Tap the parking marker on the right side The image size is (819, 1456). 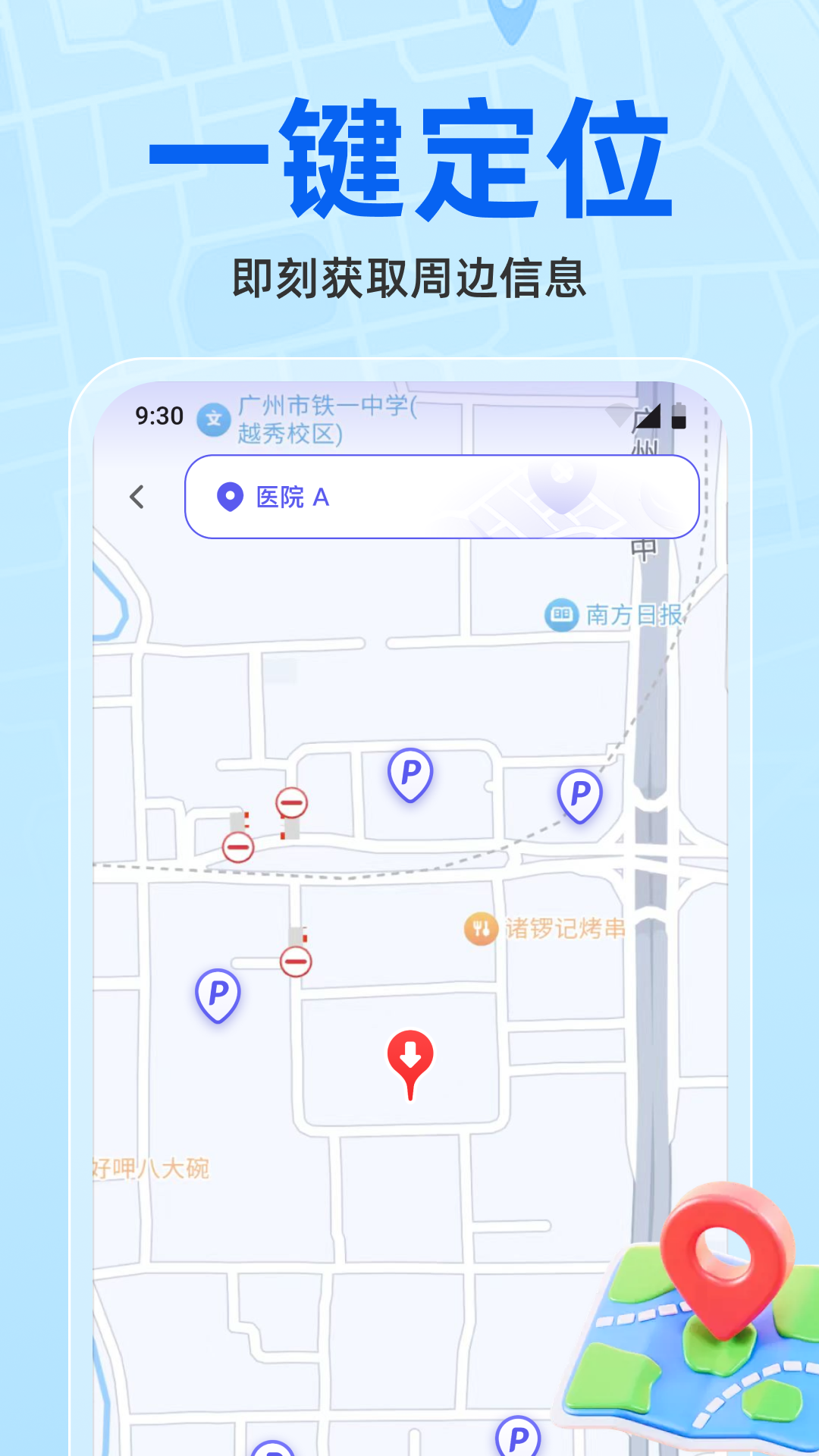579,796
